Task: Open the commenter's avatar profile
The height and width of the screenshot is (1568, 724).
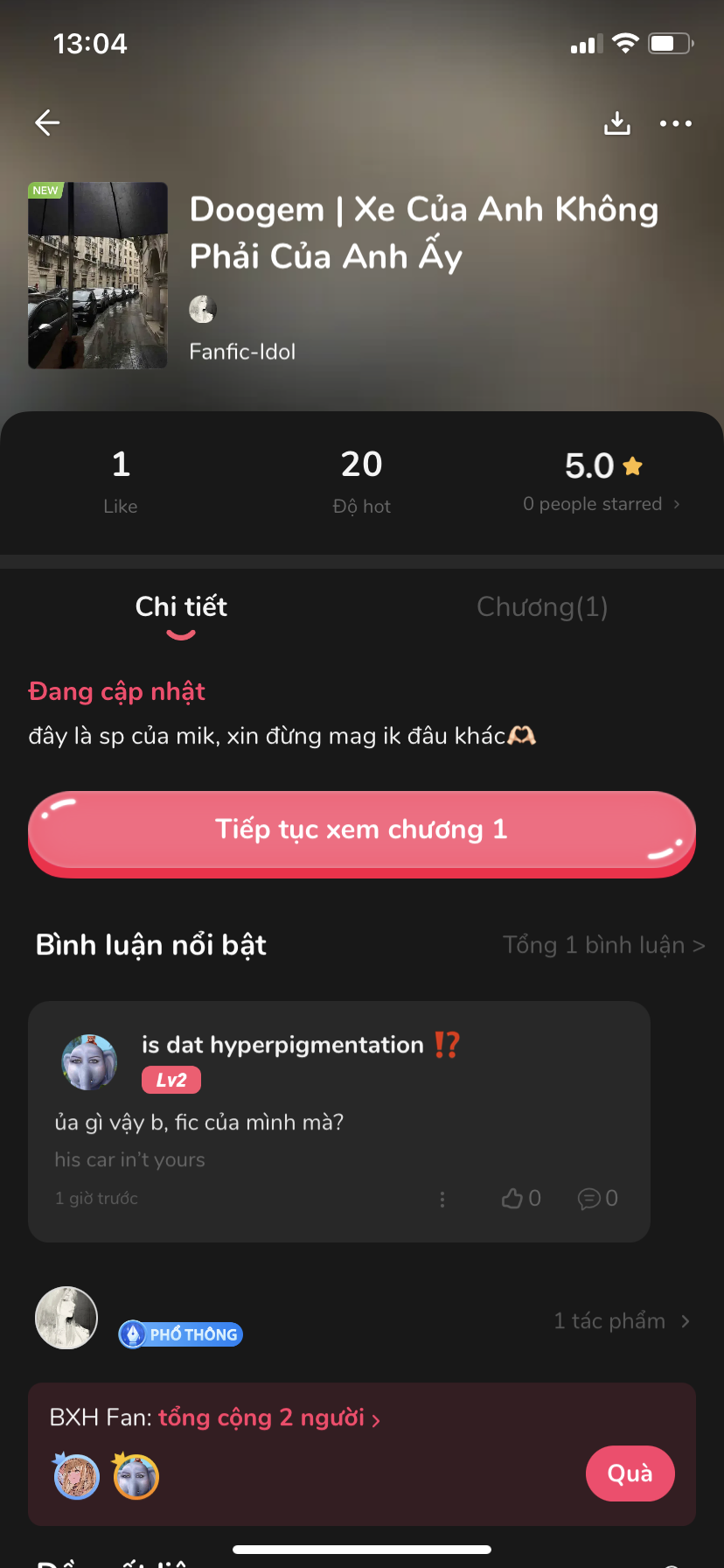Action: pyautogui.click(x=89, y=1062)
